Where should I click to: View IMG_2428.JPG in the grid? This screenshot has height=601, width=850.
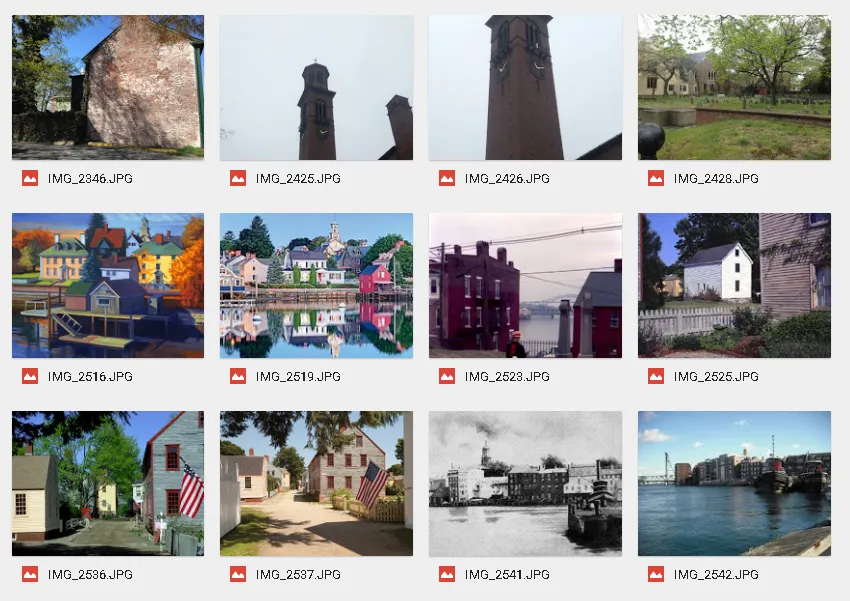(734, 87)
